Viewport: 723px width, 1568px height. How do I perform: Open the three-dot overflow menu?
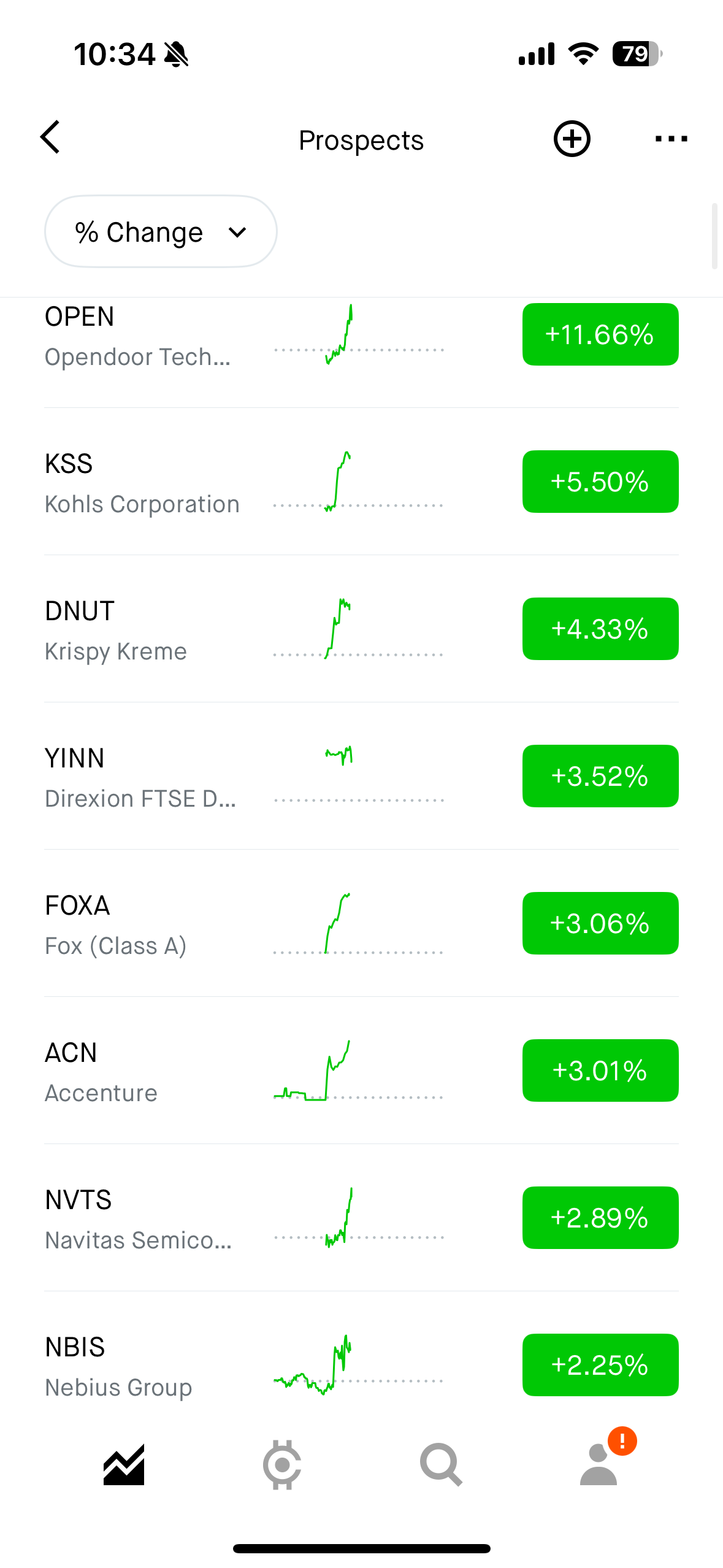tap(671, 139)
